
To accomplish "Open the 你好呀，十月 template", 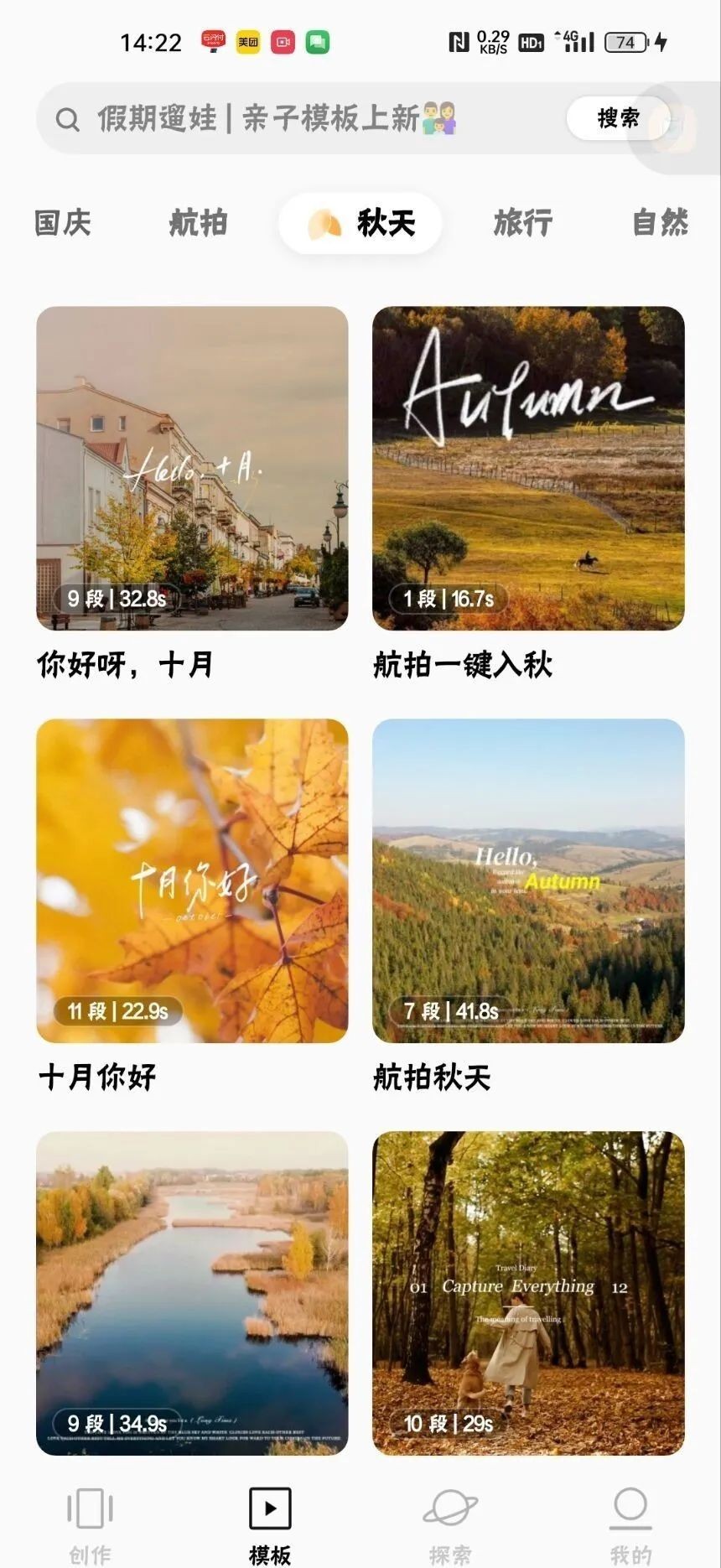I will coord(192,468).
